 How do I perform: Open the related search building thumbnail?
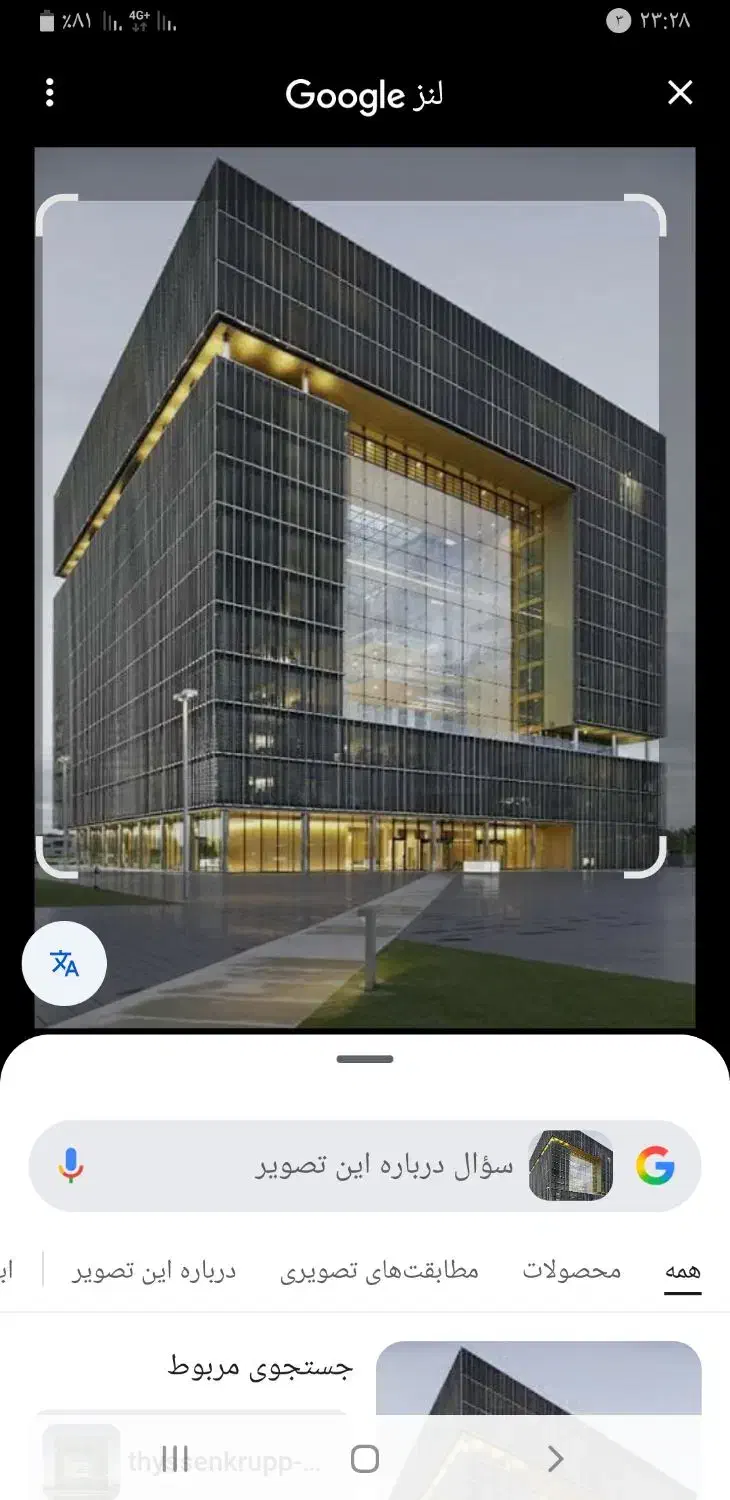[x=538, y=1400]
